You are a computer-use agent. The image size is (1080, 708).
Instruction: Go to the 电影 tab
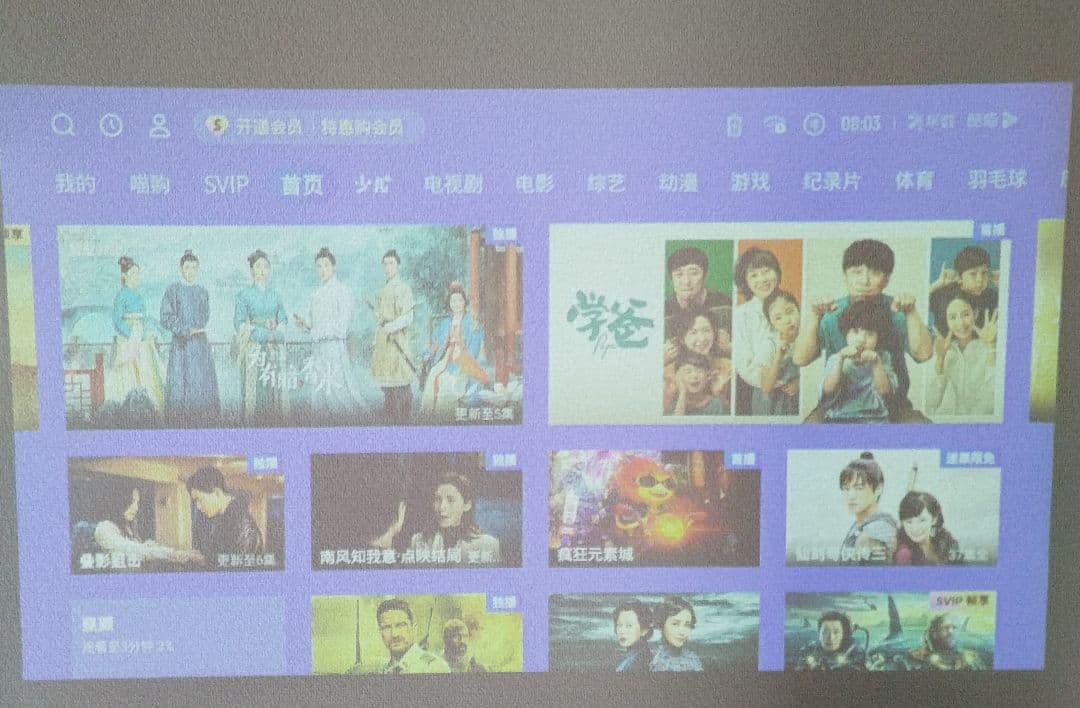(534, 184)
